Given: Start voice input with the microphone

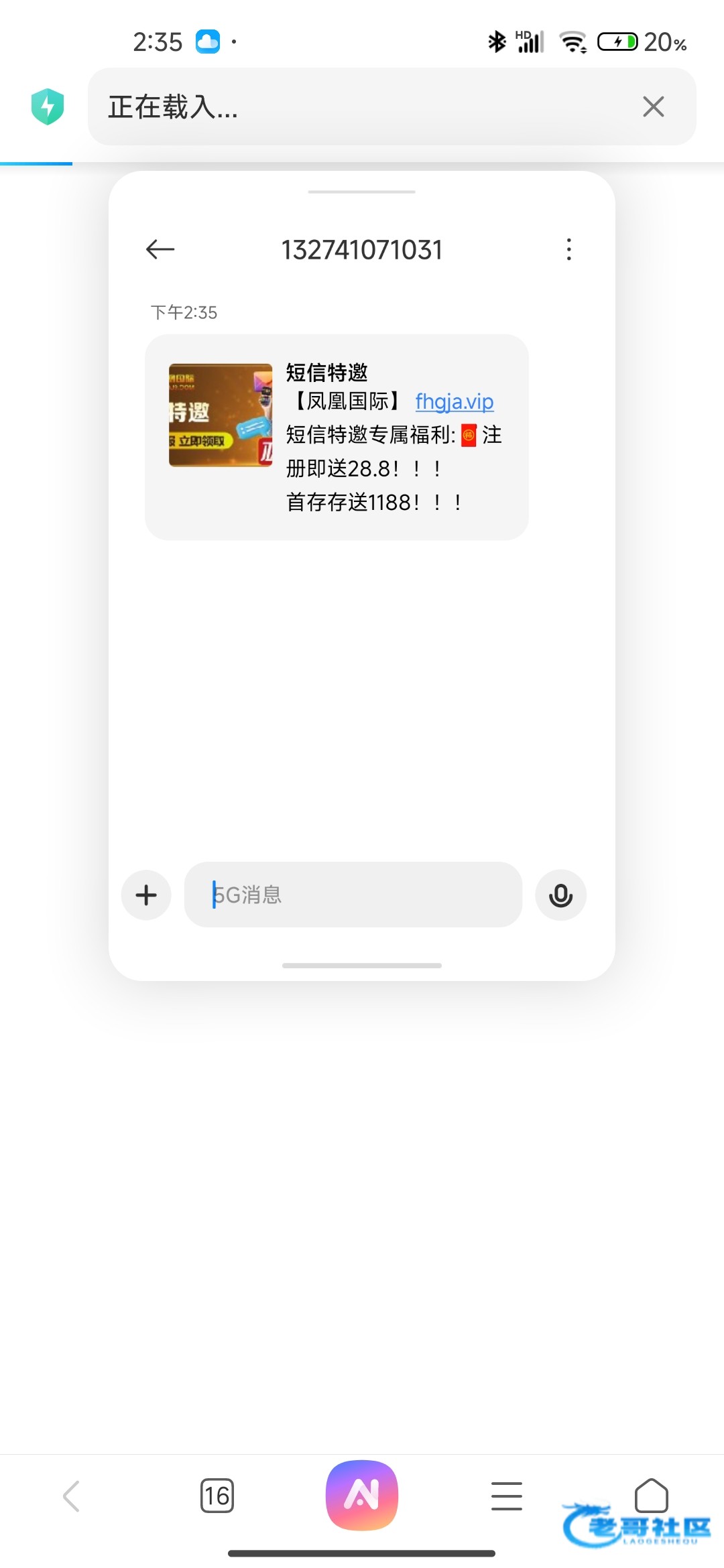Looking at the screenshot, I should (x=560, y=895).
